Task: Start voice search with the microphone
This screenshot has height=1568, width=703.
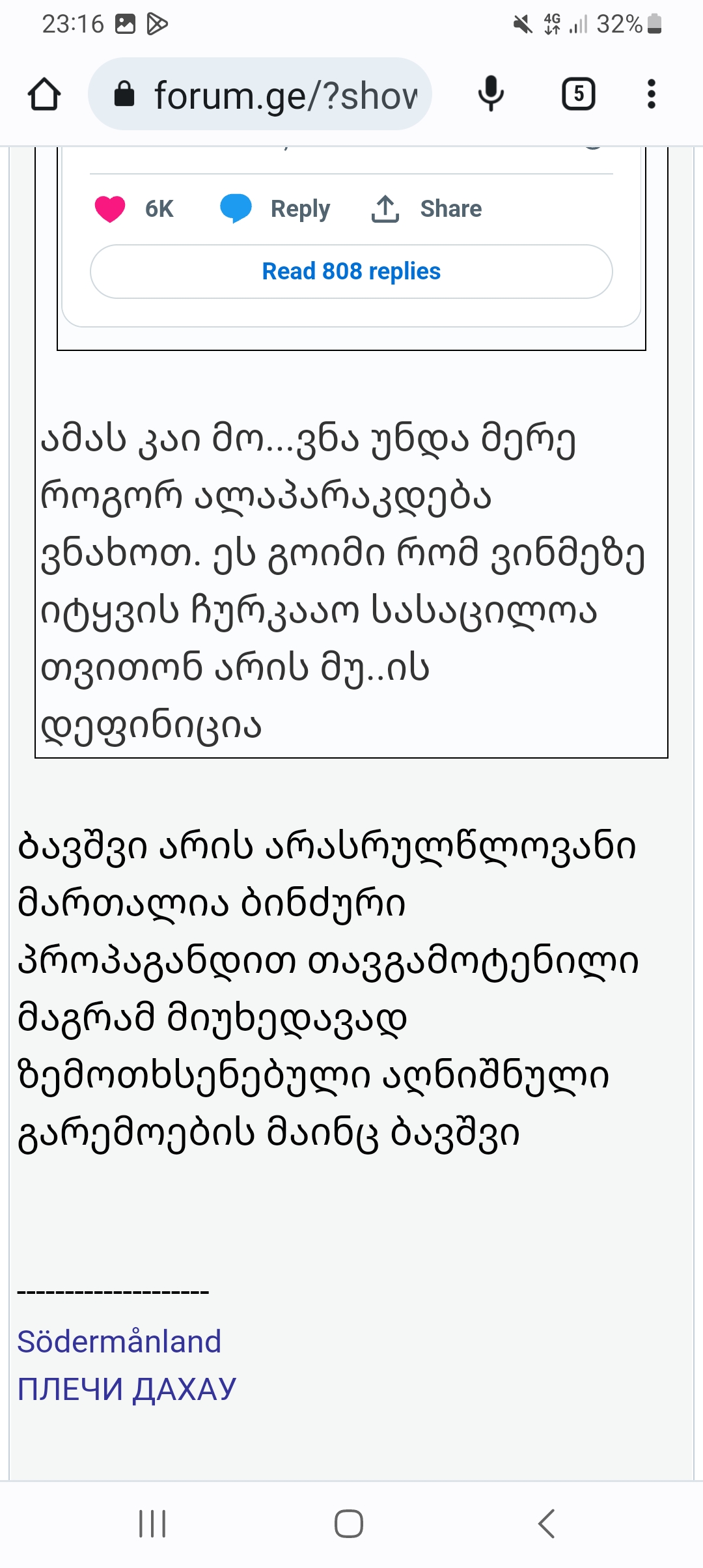Action: click(x=491, y=94)
